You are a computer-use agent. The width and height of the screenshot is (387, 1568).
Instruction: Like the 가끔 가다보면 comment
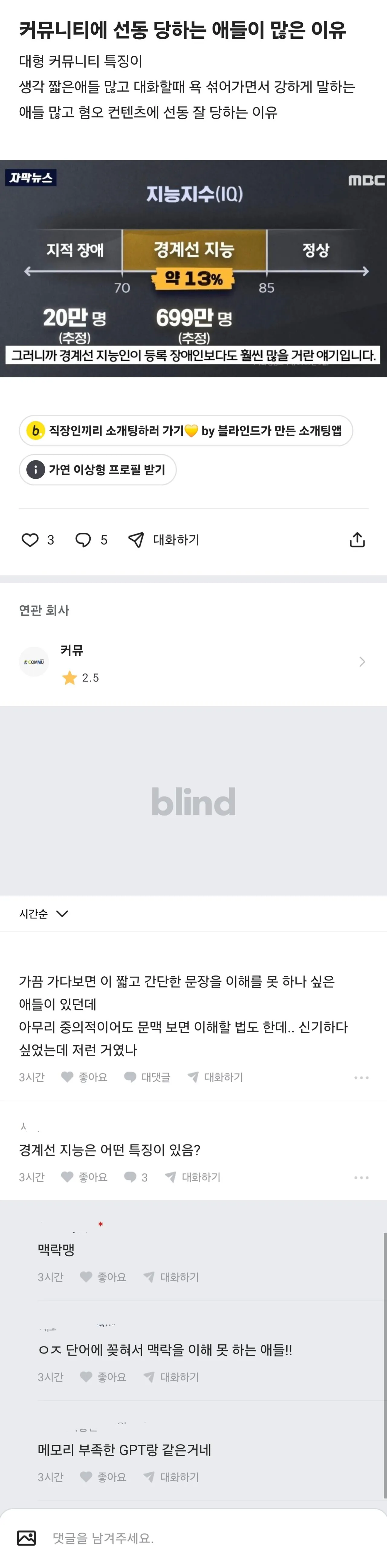(x=85, y=1077)
